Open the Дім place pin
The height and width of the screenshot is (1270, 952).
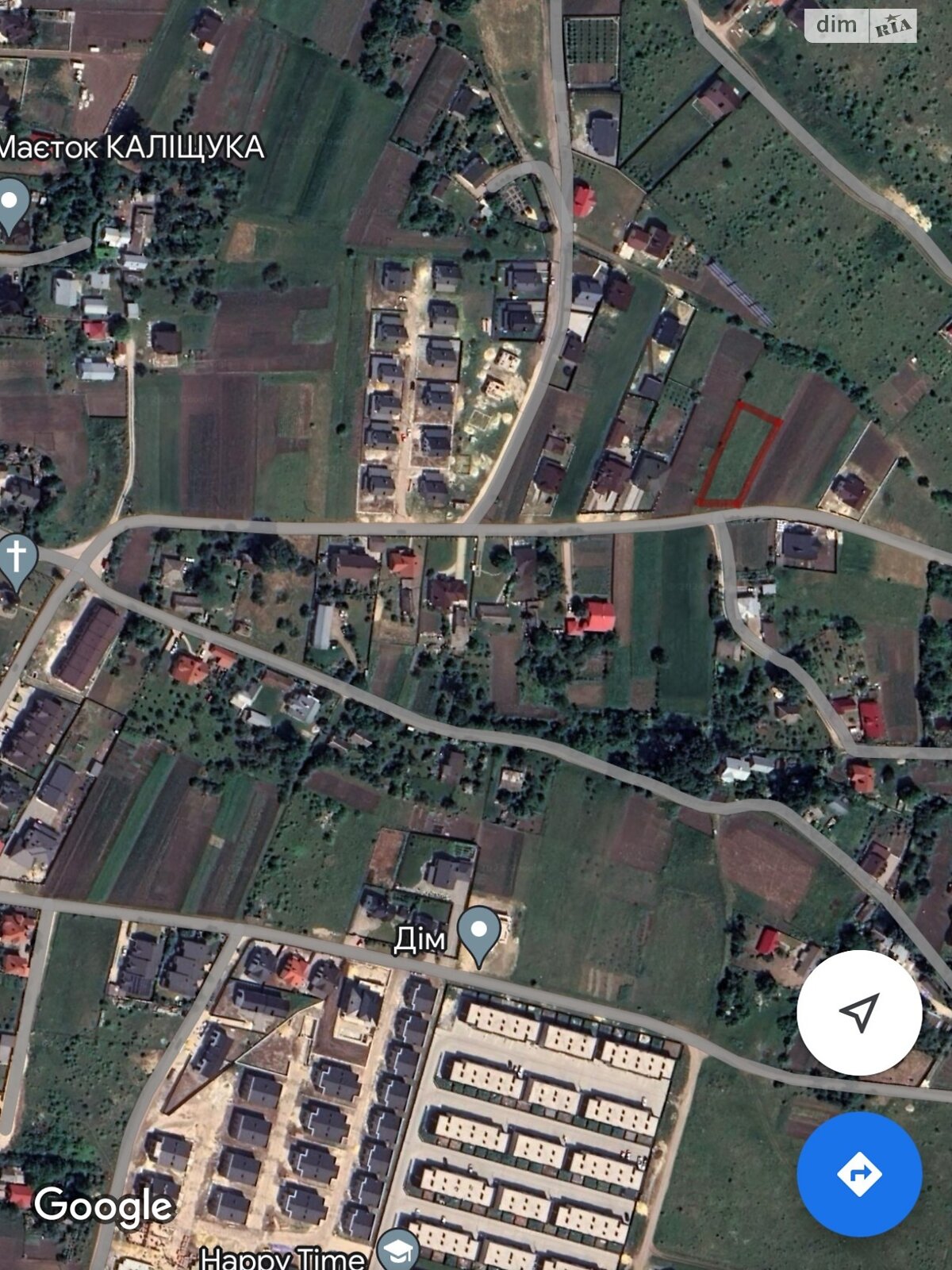pos(478,933)
